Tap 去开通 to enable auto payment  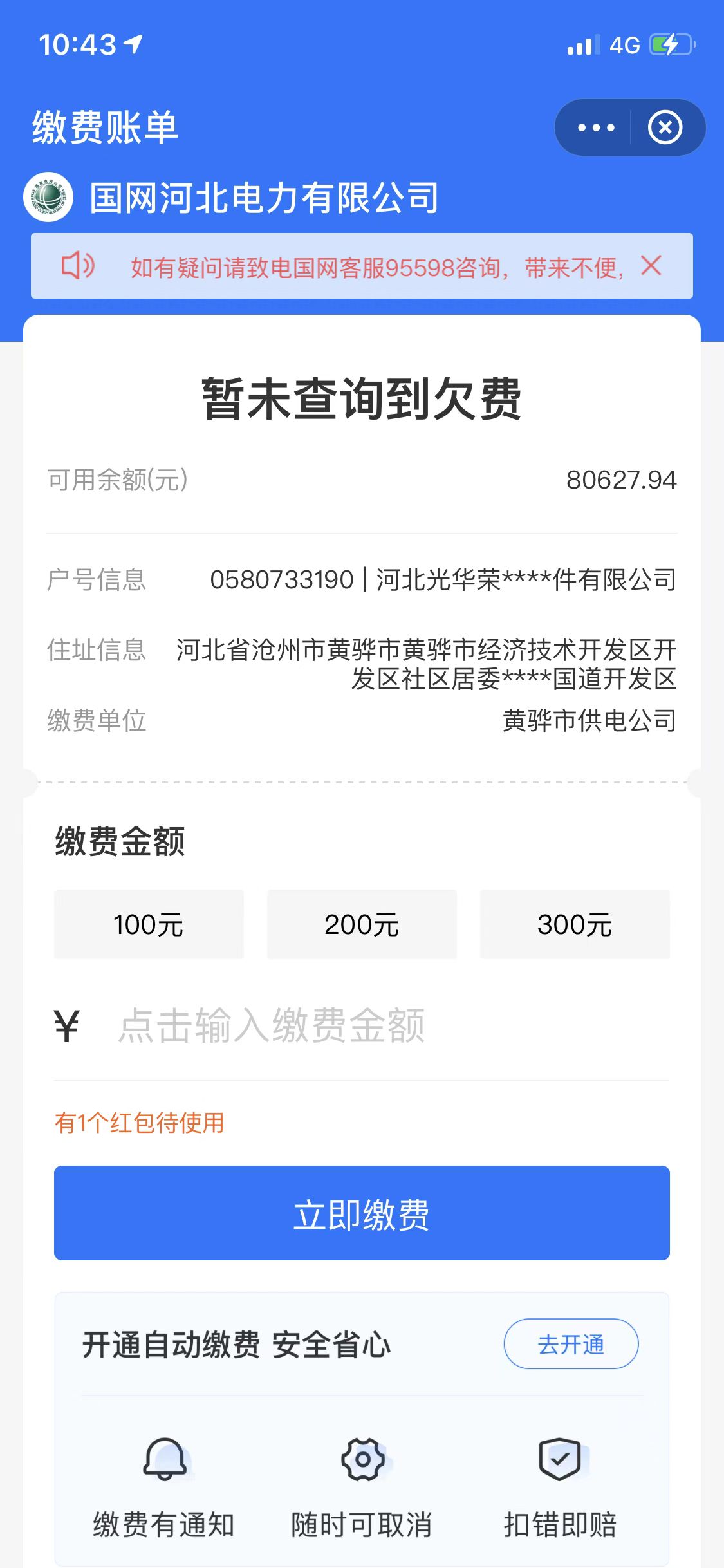coord(571,1344)
